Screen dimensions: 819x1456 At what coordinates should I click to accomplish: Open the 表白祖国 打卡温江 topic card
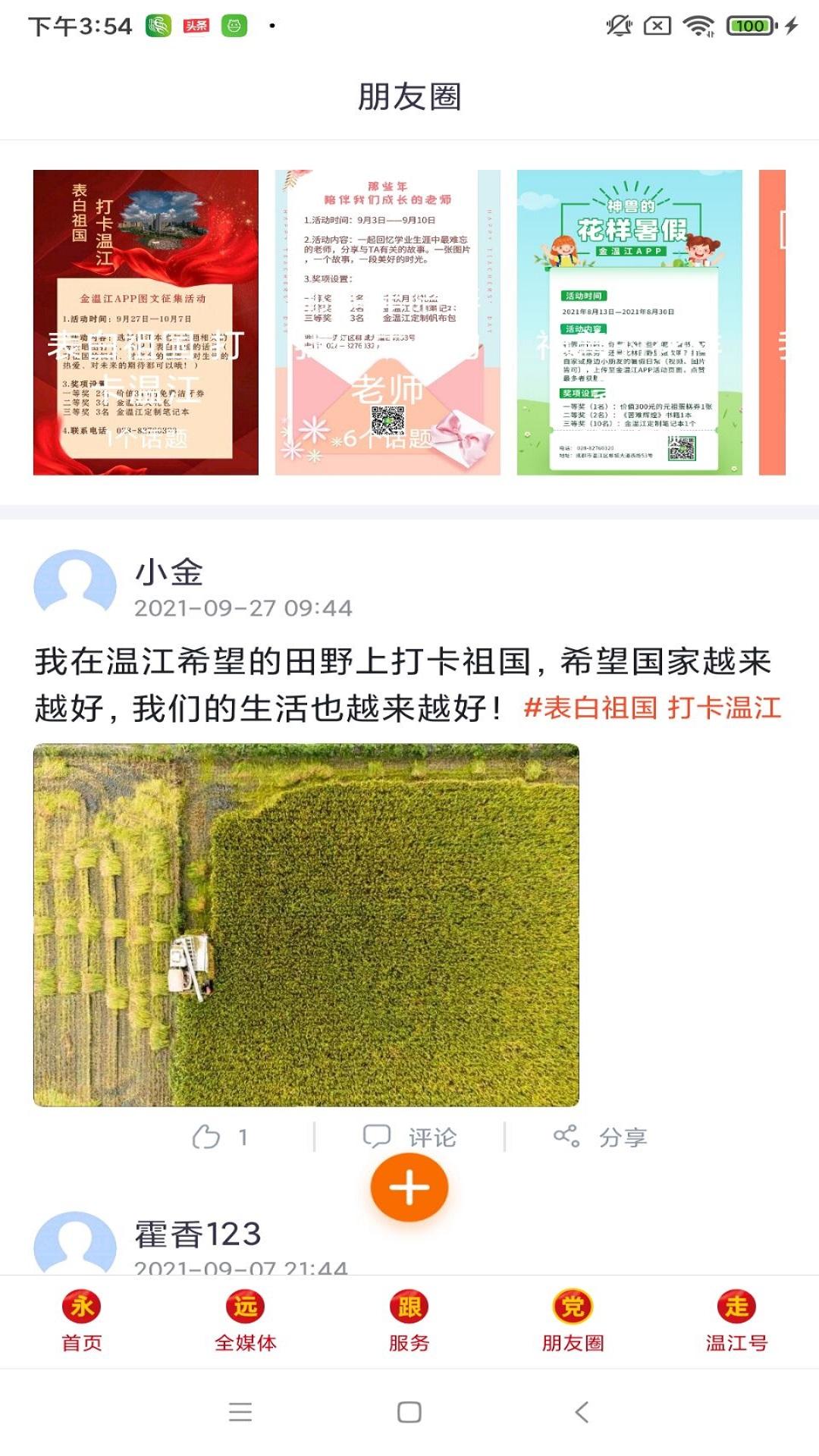(x=146, y=322)
